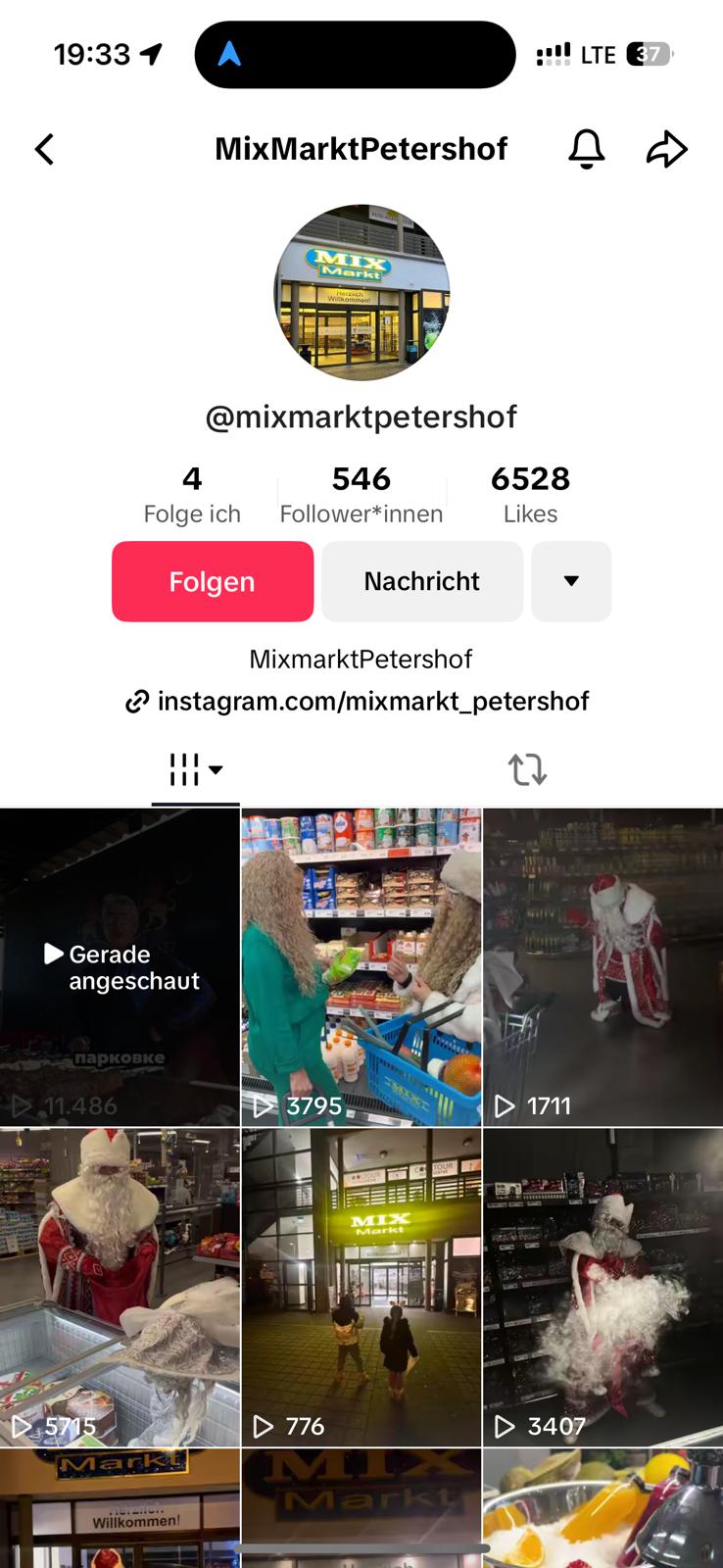Open the notifications bell for MixMarktPetershof
The image size is (723, 1568).
point(587,149)
